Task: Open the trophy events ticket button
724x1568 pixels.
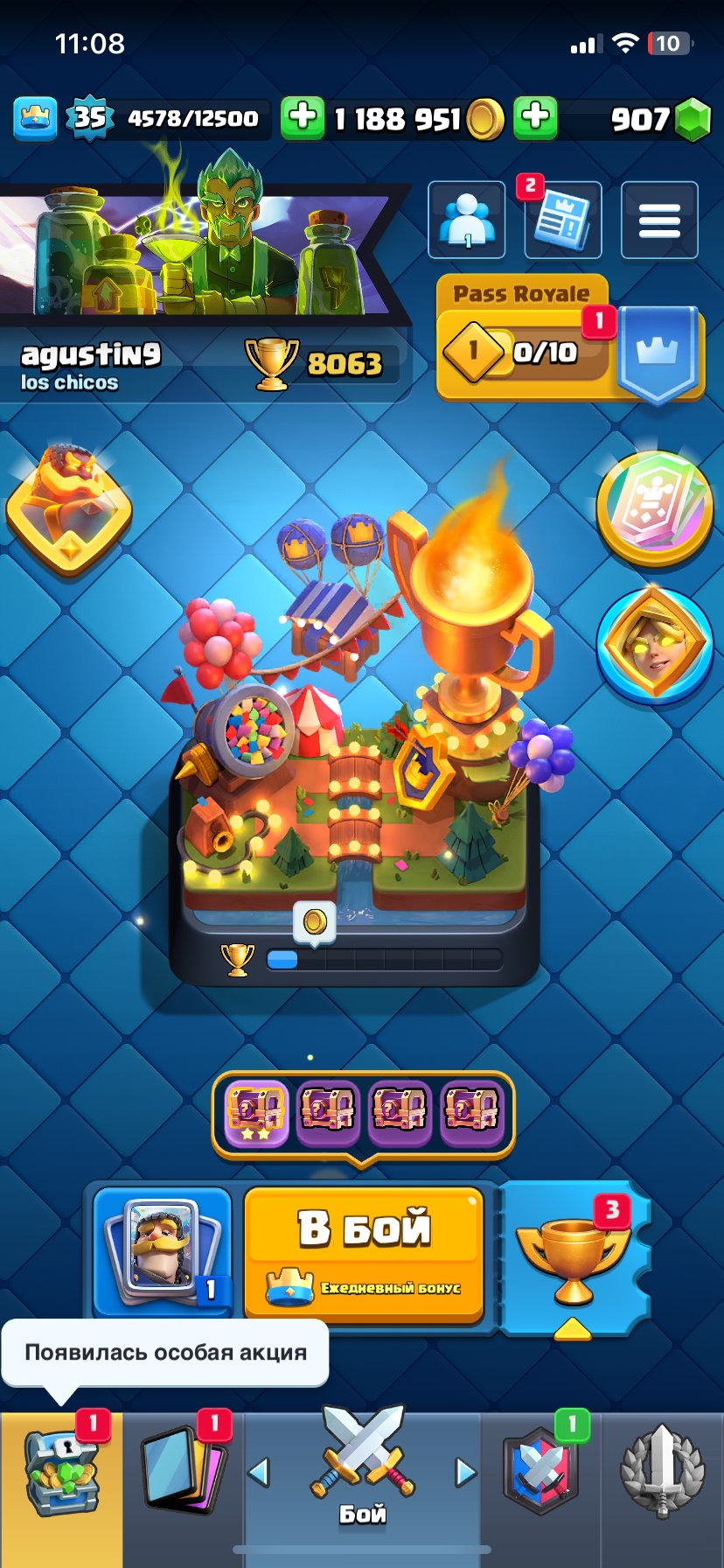Action: 573,1258
